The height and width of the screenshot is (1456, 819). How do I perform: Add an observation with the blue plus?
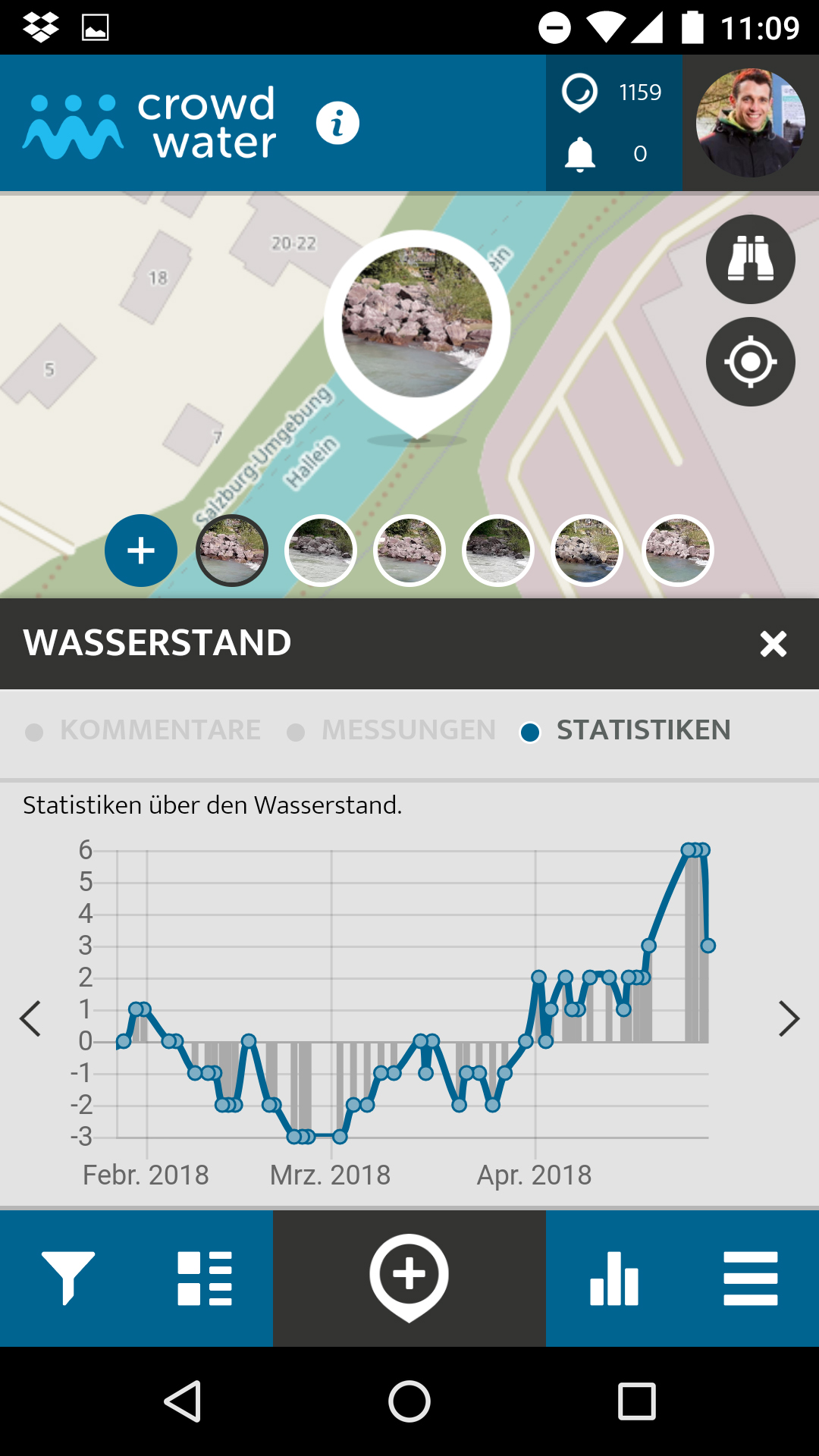point(141,551)
